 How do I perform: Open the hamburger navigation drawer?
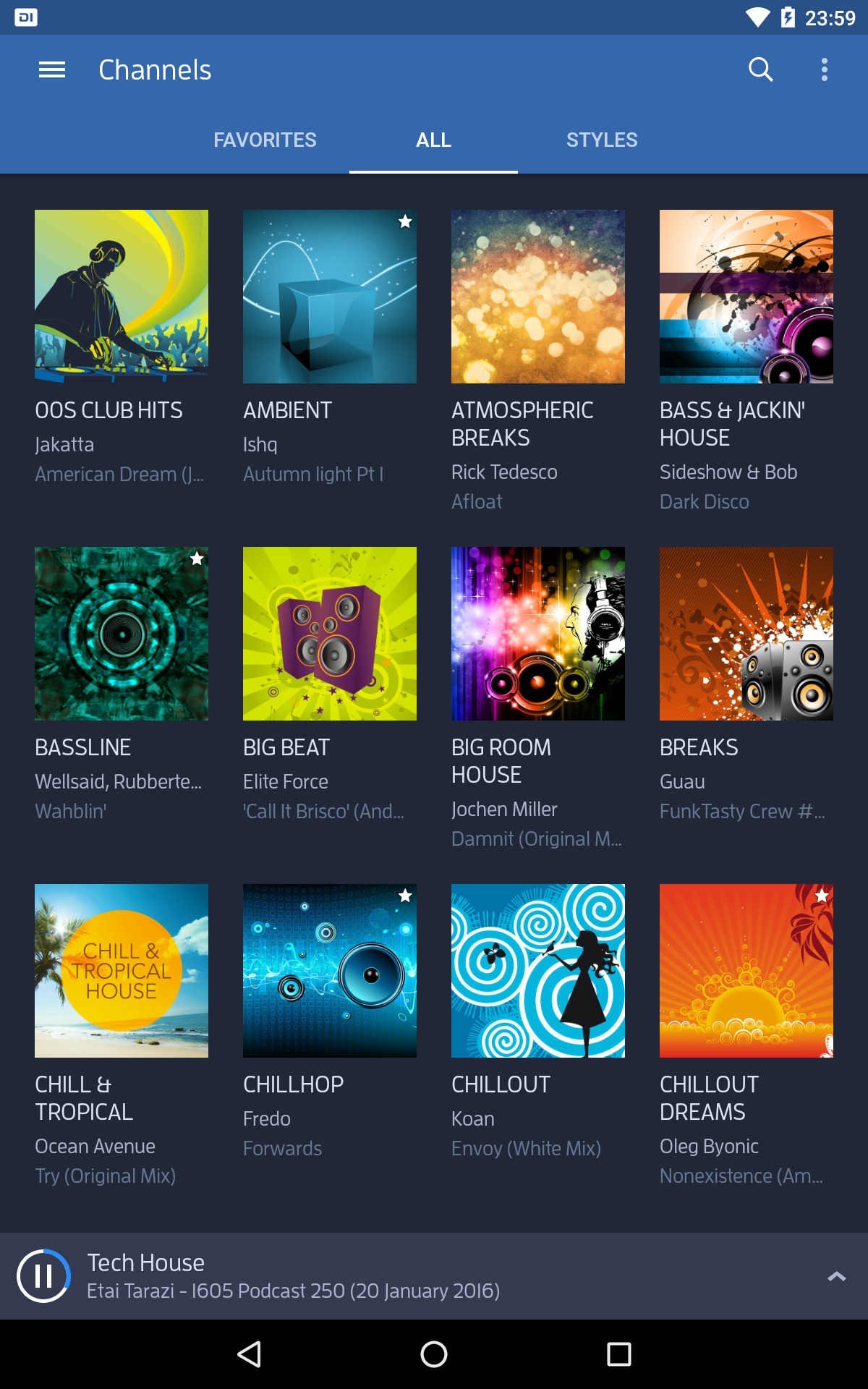(x=52, y=69)
